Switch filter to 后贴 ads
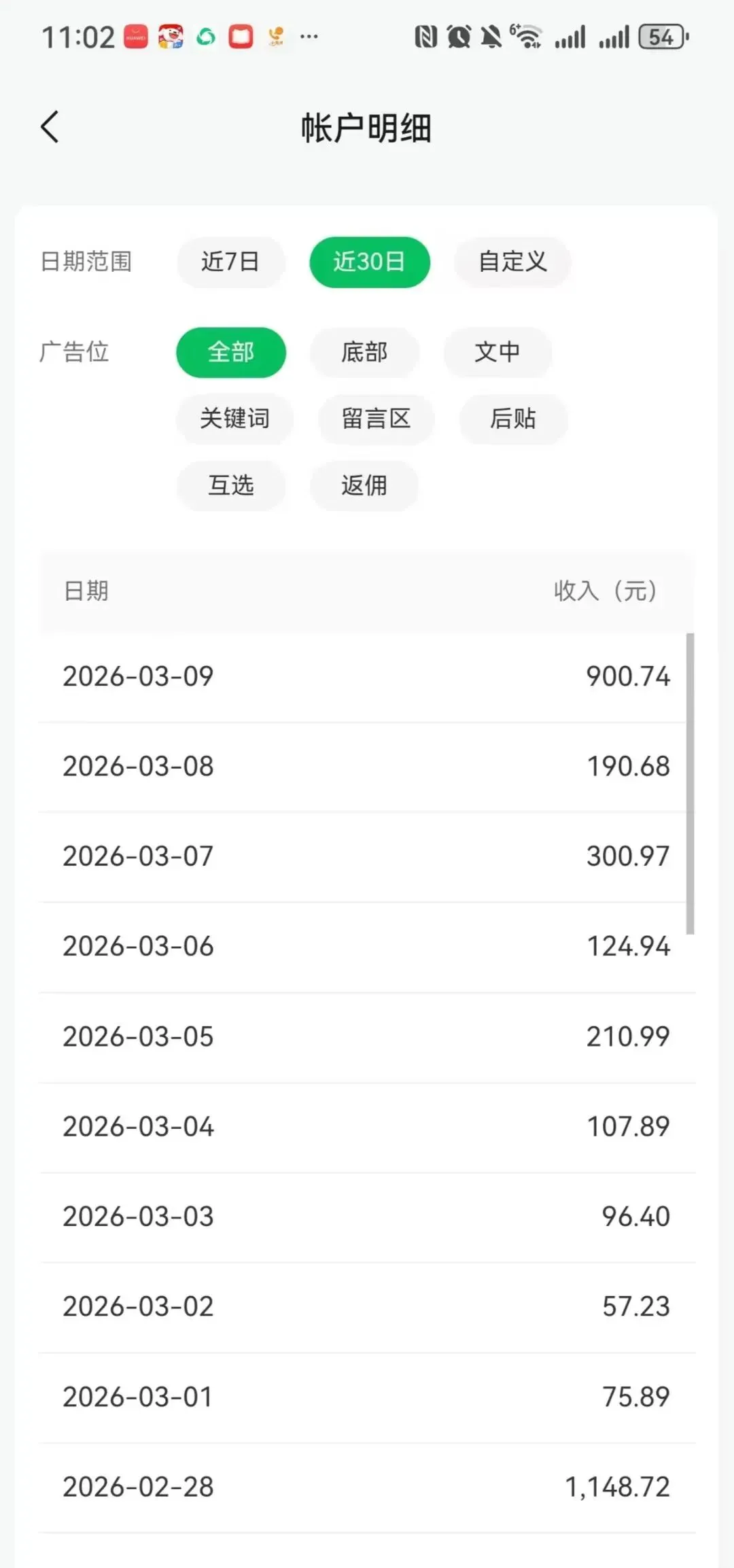This screenshot has width=734, height=1568. click(x=513, y=419)
